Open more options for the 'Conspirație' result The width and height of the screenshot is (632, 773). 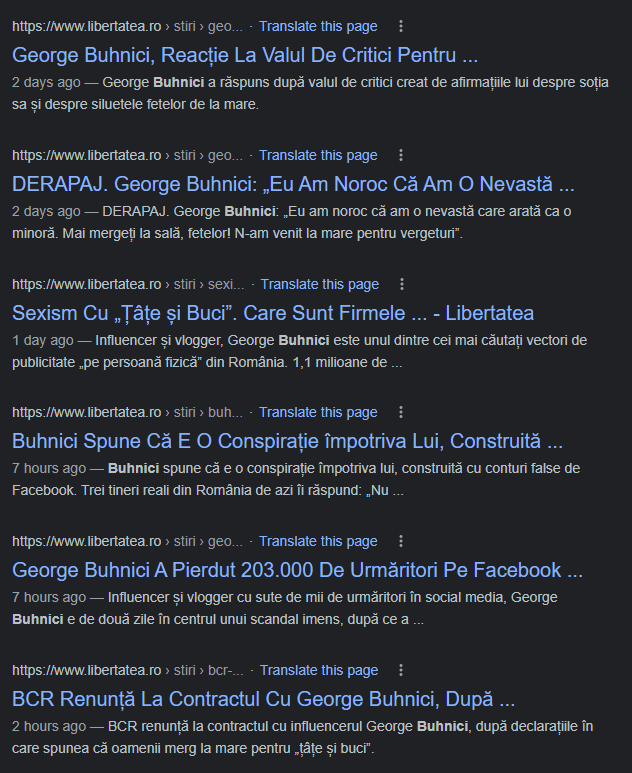click(401, 412)
